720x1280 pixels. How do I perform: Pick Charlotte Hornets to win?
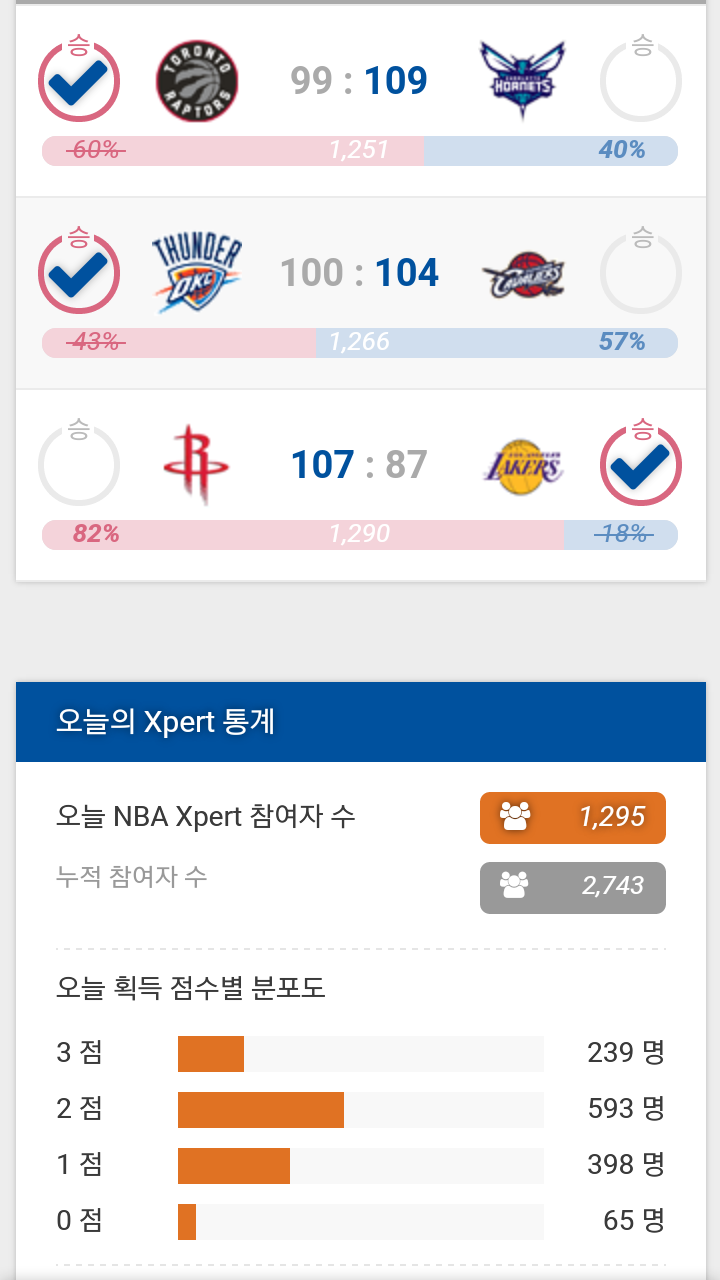pos(641,82)
